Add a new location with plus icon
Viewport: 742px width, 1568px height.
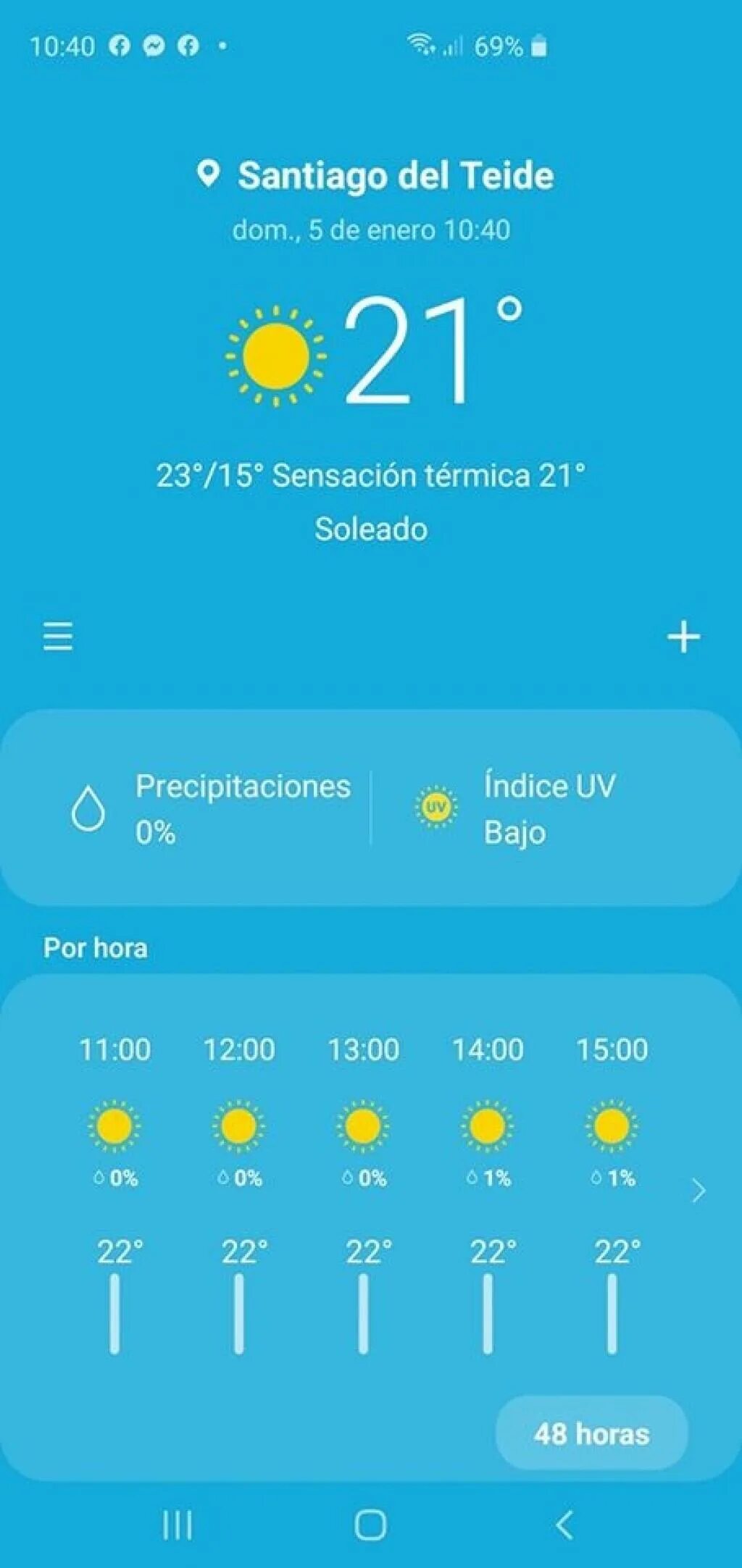(683, 637)
